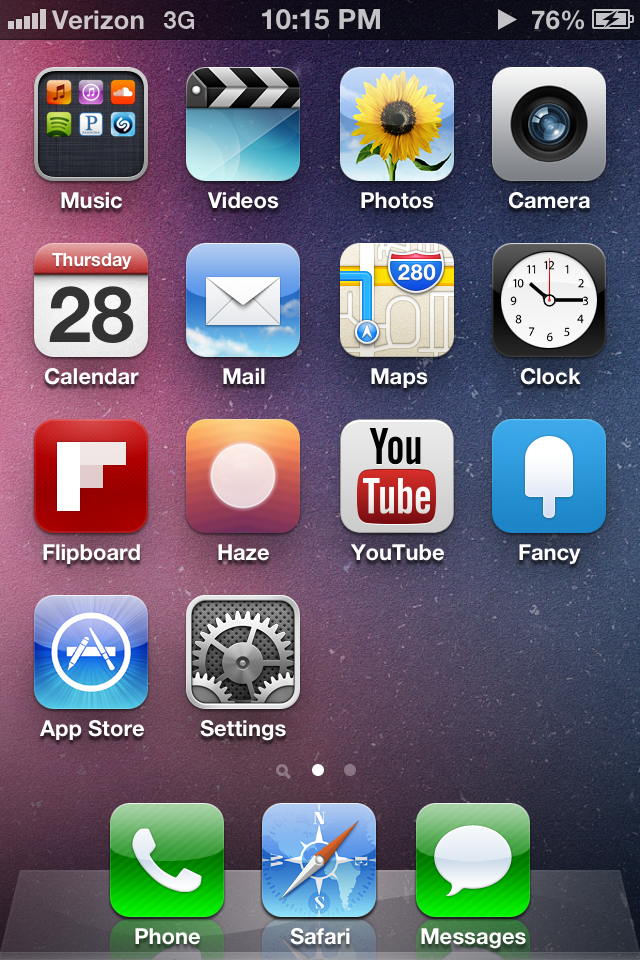This screenshot has height=960, width=640.
Task: Open Messages from the dock
Action: pos(472,860)
